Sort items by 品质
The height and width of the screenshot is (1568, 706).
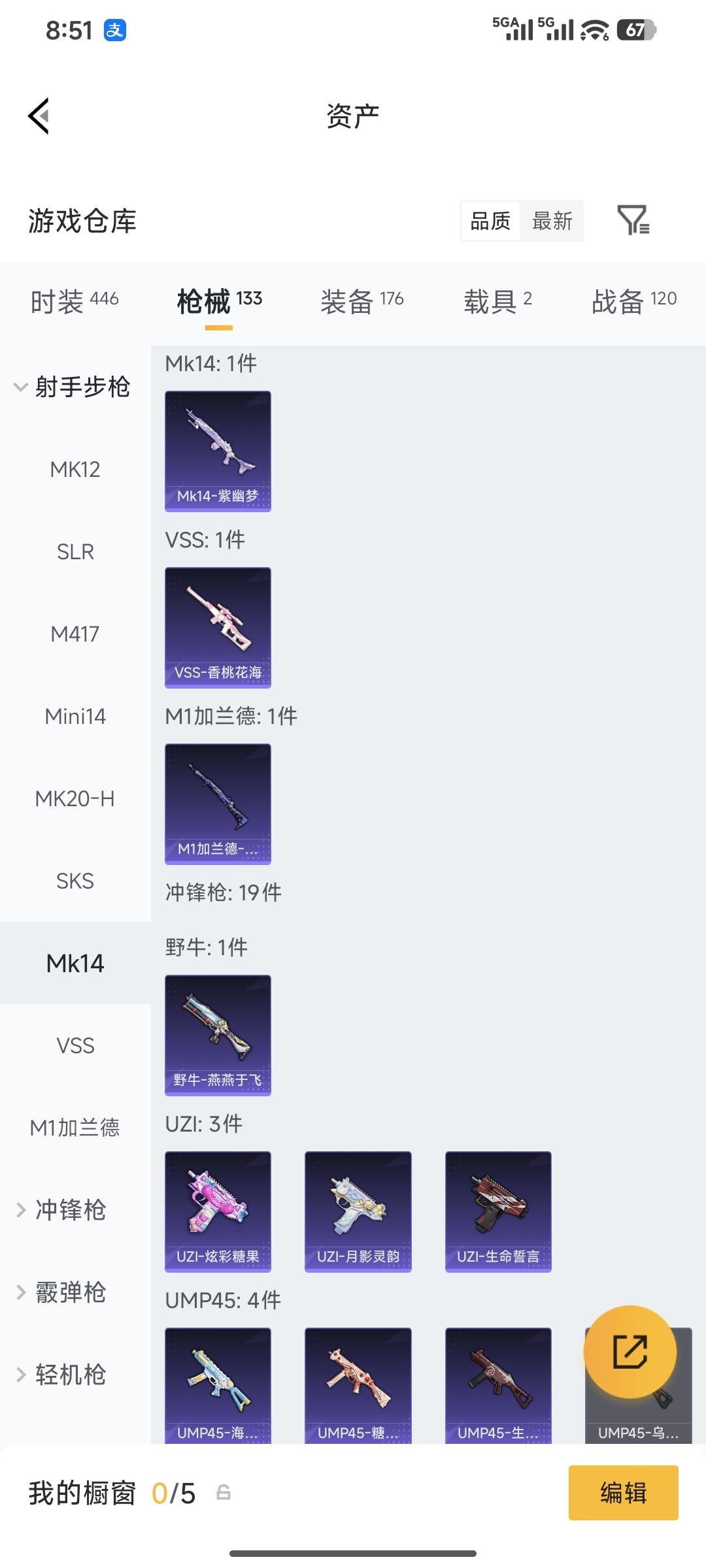490,221
